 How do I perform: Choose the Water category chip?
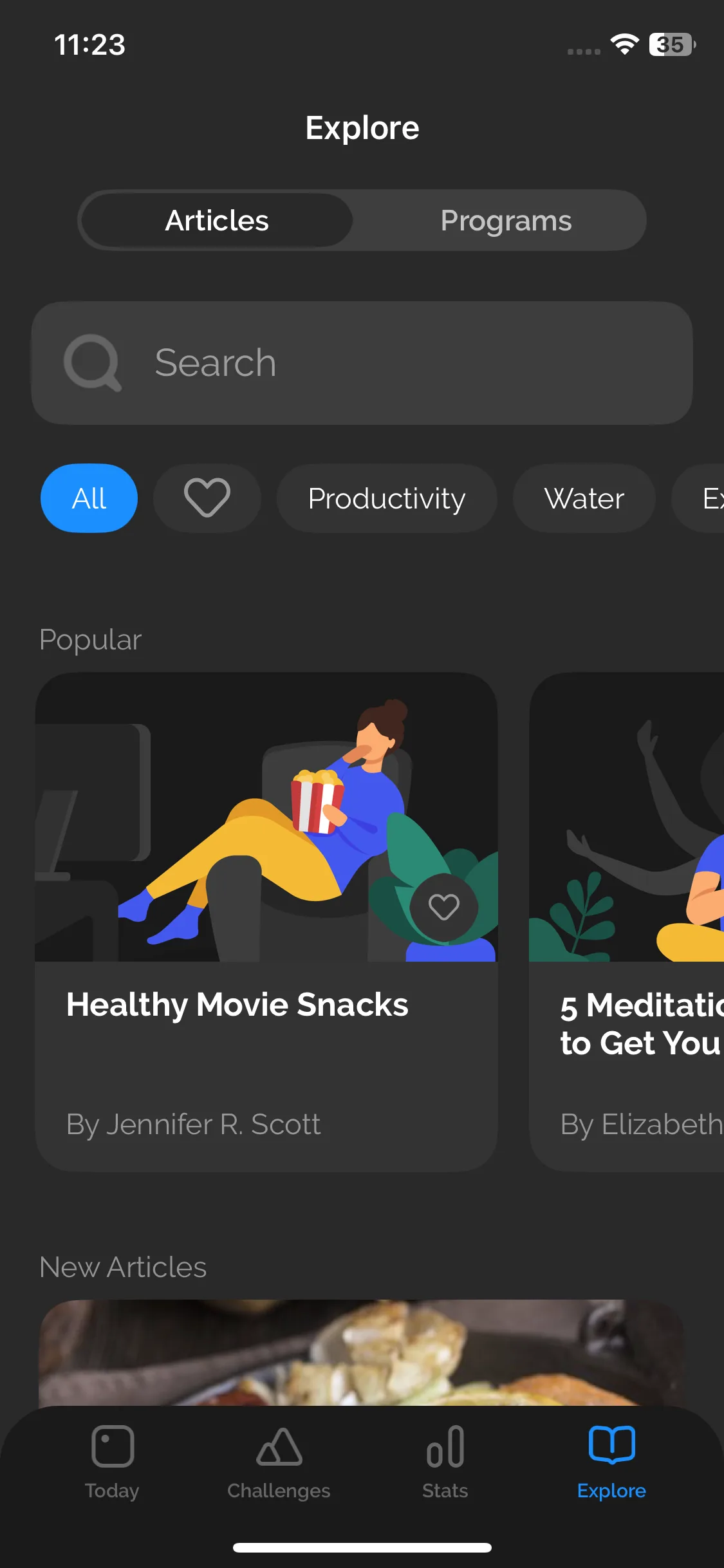click(x=584, y=498)
